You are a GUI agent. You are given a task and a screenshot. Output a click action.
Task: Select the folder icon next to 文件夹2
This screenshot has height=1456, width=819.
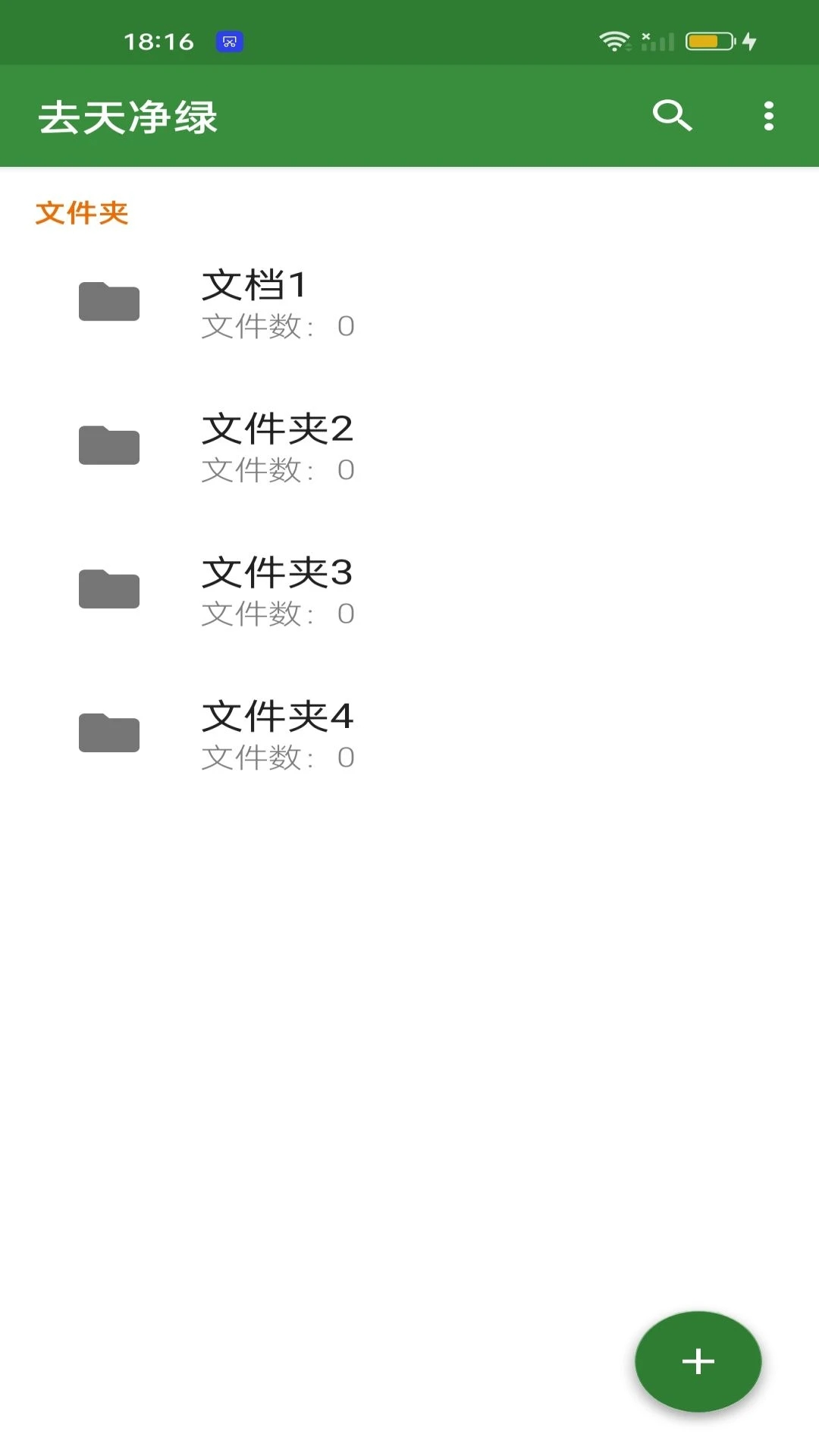tap(108, 447)
